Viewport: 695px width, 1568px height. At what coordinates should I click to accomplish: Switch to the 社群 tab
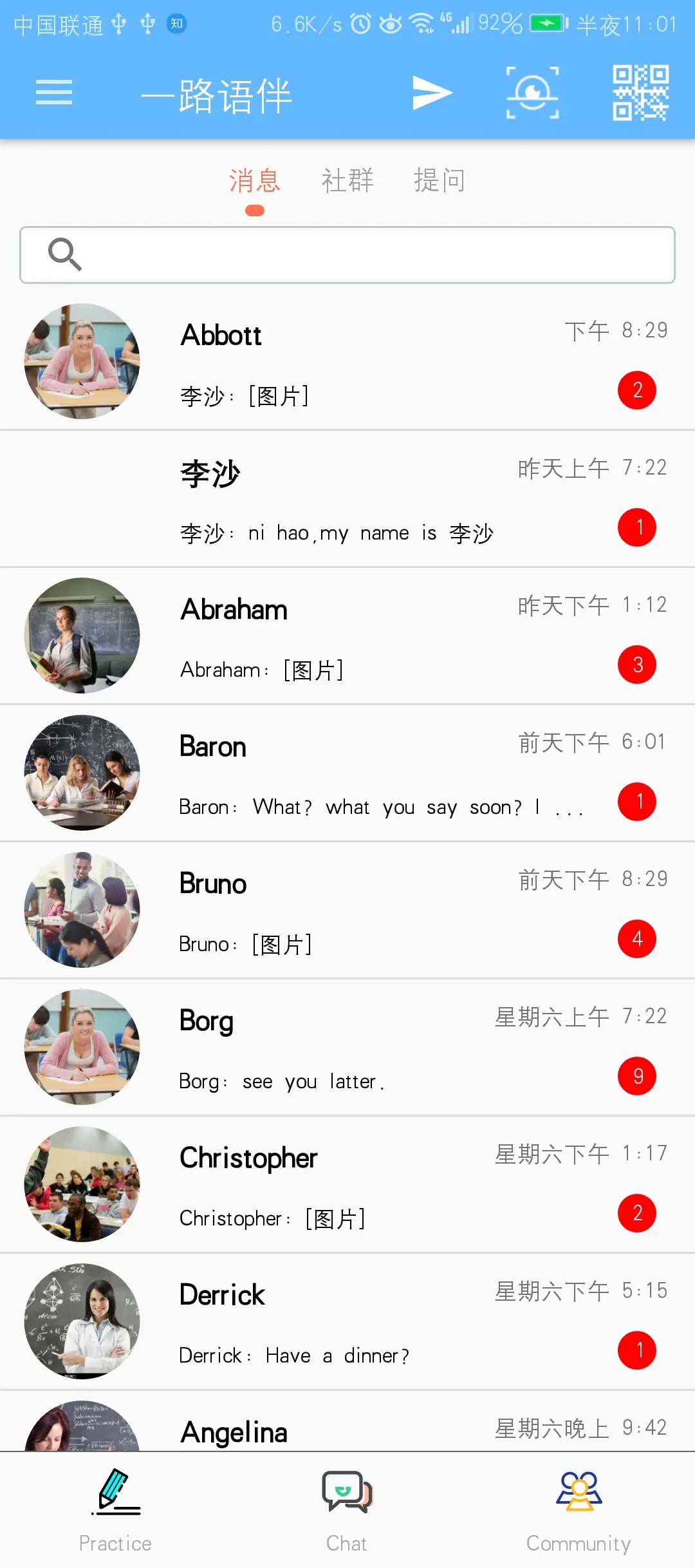pos(347,180)
